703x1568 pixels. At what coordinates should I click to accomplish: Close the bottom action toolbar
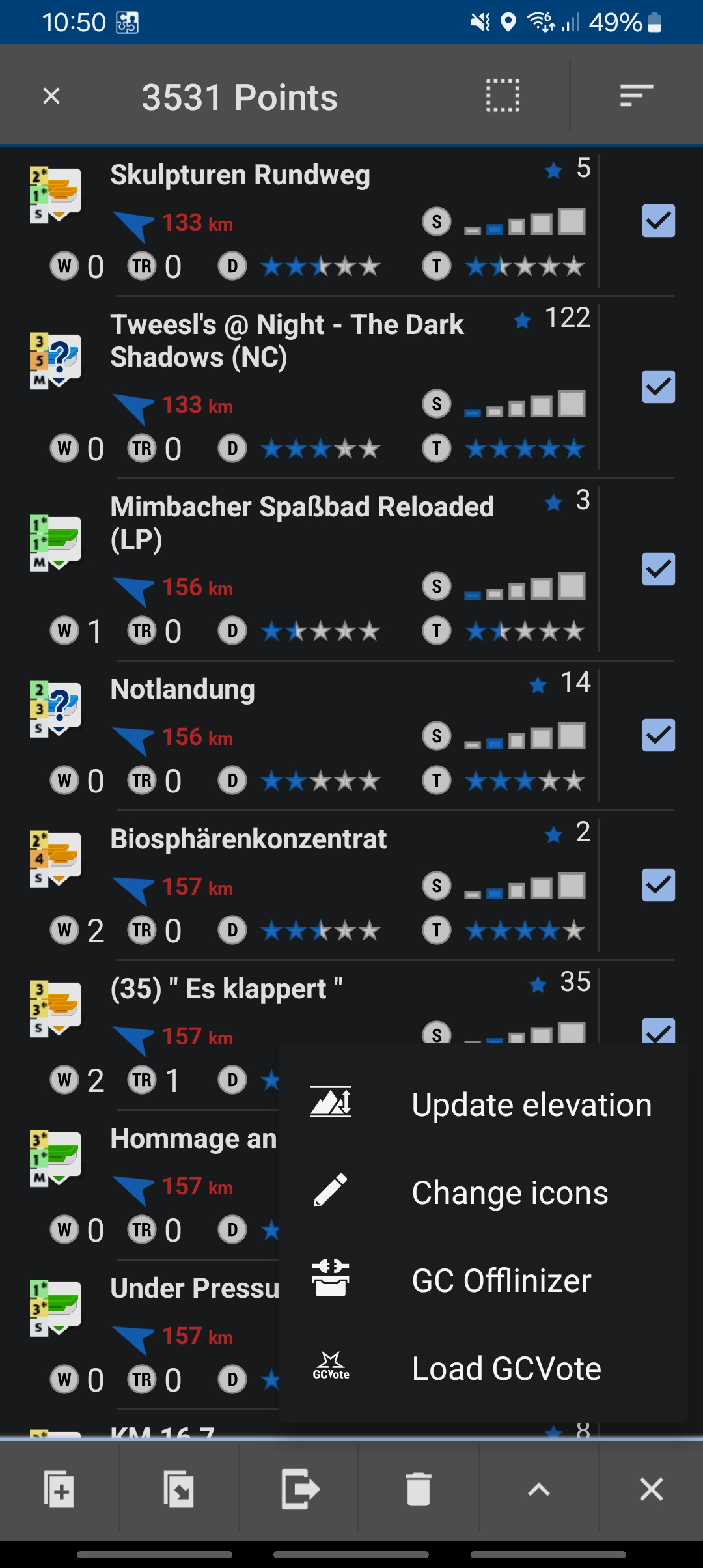pos(651,1489)
